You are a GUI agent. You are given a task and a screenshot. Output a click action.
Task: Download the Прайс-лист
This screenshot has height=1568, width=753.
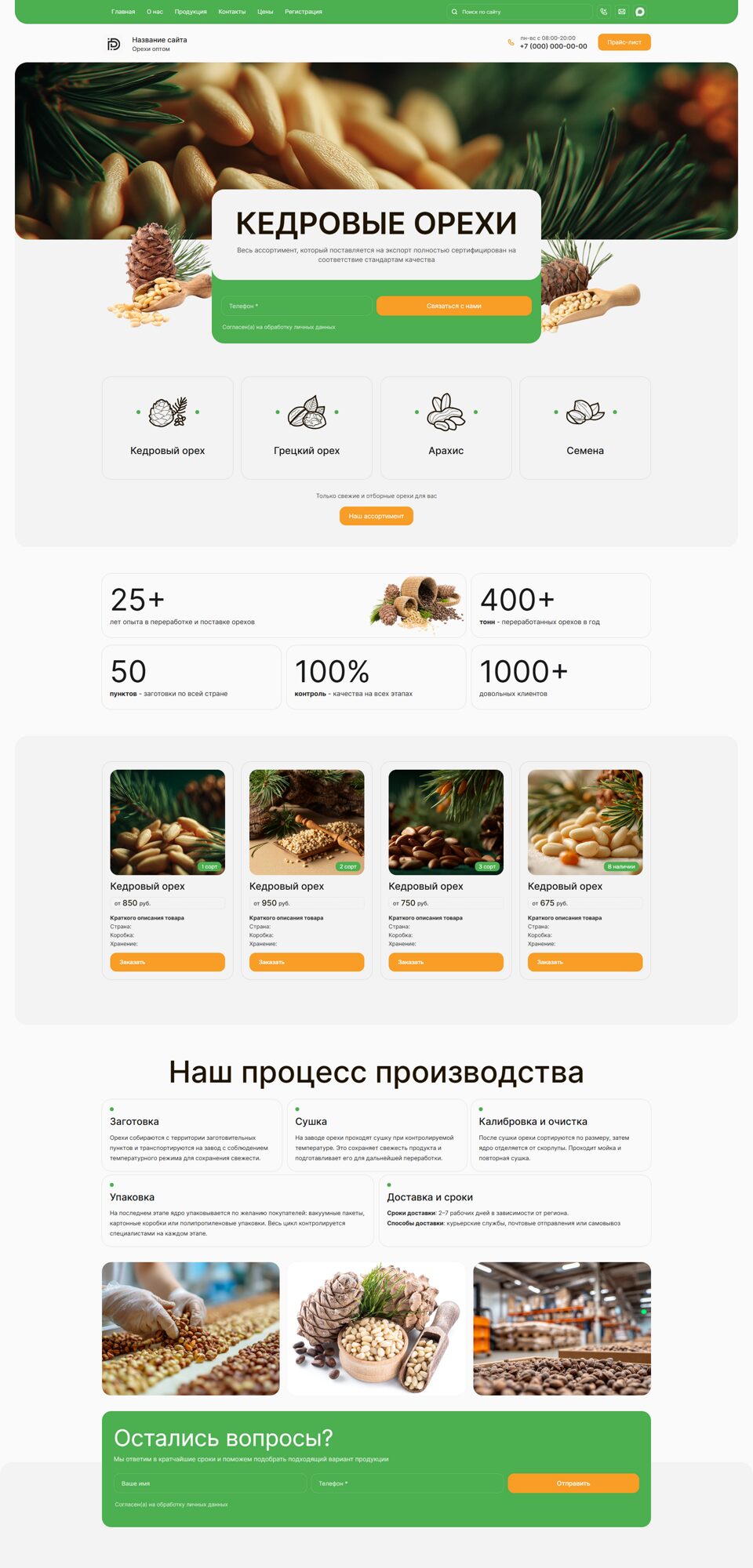(x=624, y=42)
